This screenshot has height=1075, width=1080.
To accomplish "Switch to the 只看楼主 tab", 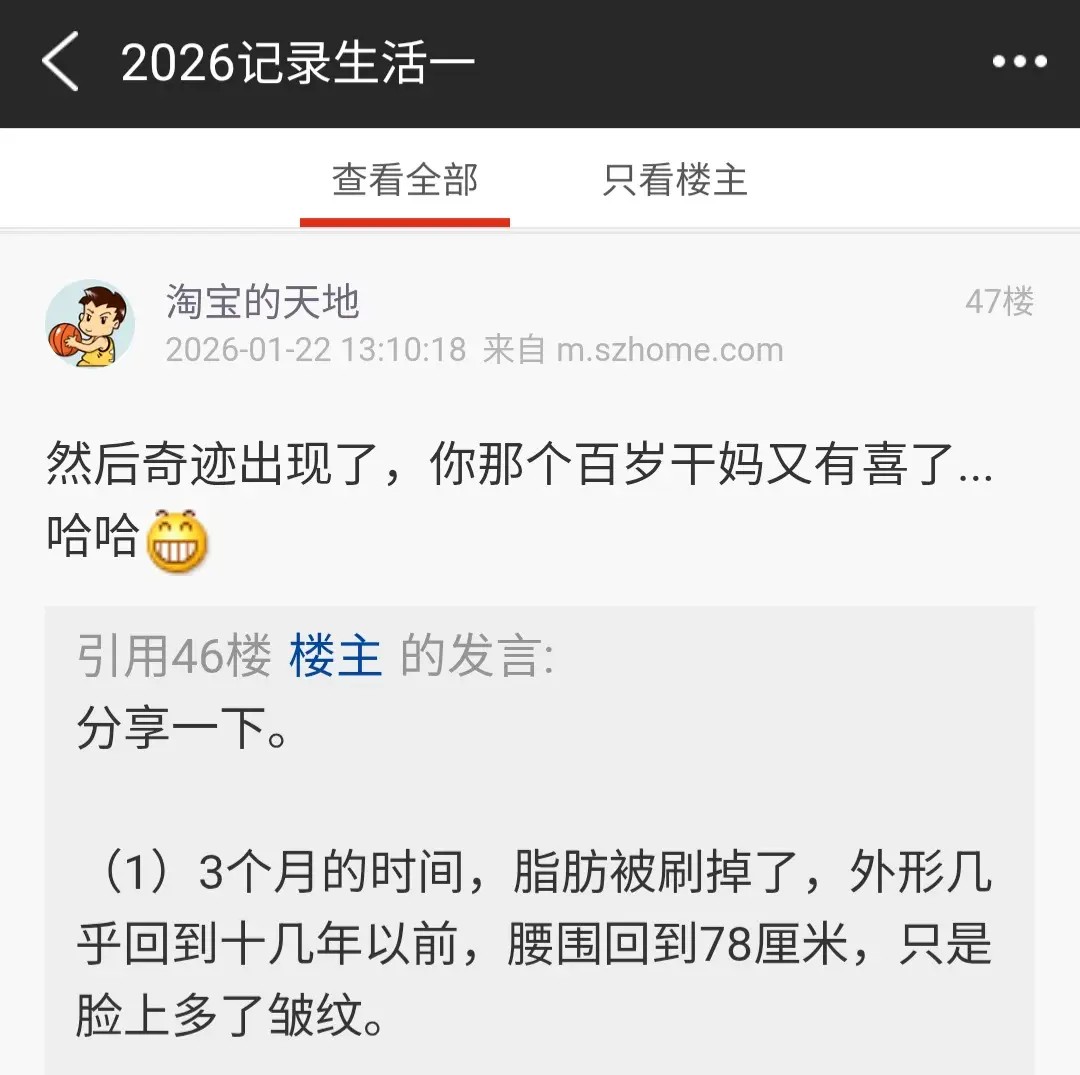I will coord(675,180).
